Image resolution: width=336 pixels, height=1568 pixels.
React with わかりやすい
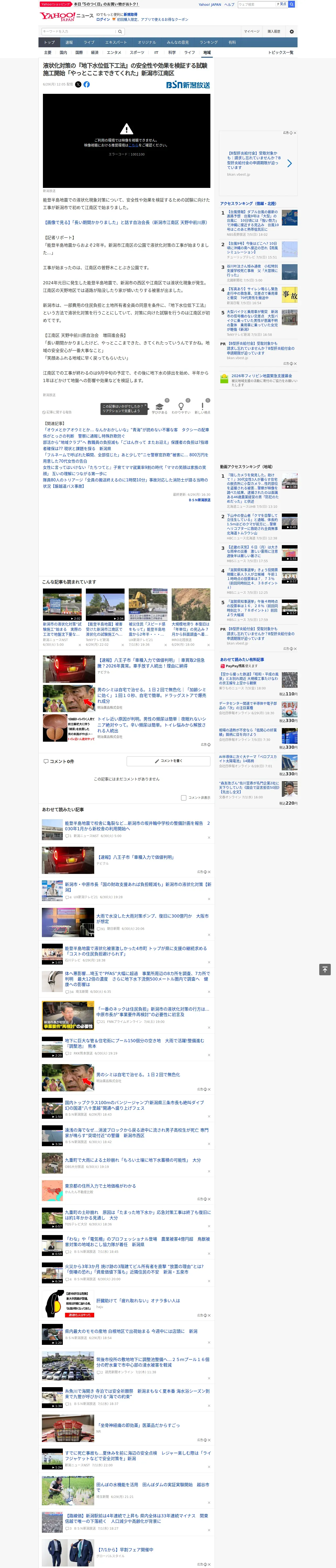click(x=181, y=408)
